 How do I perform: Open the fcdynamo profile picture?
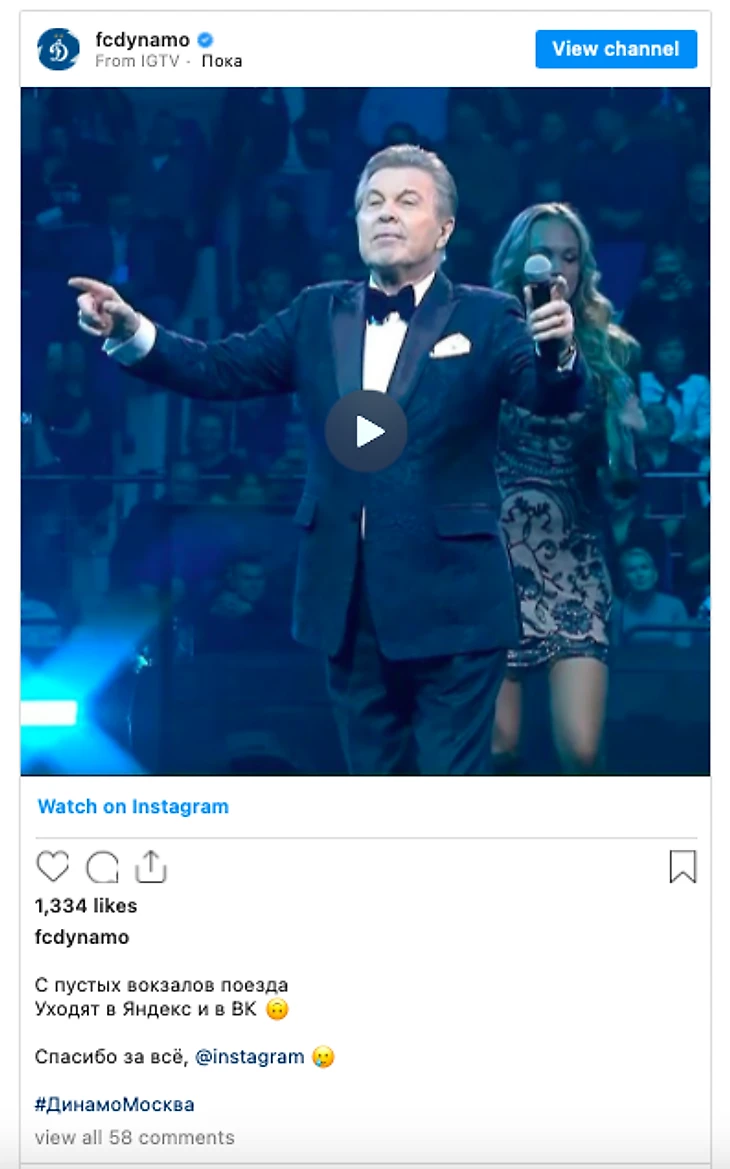(59, 49)
